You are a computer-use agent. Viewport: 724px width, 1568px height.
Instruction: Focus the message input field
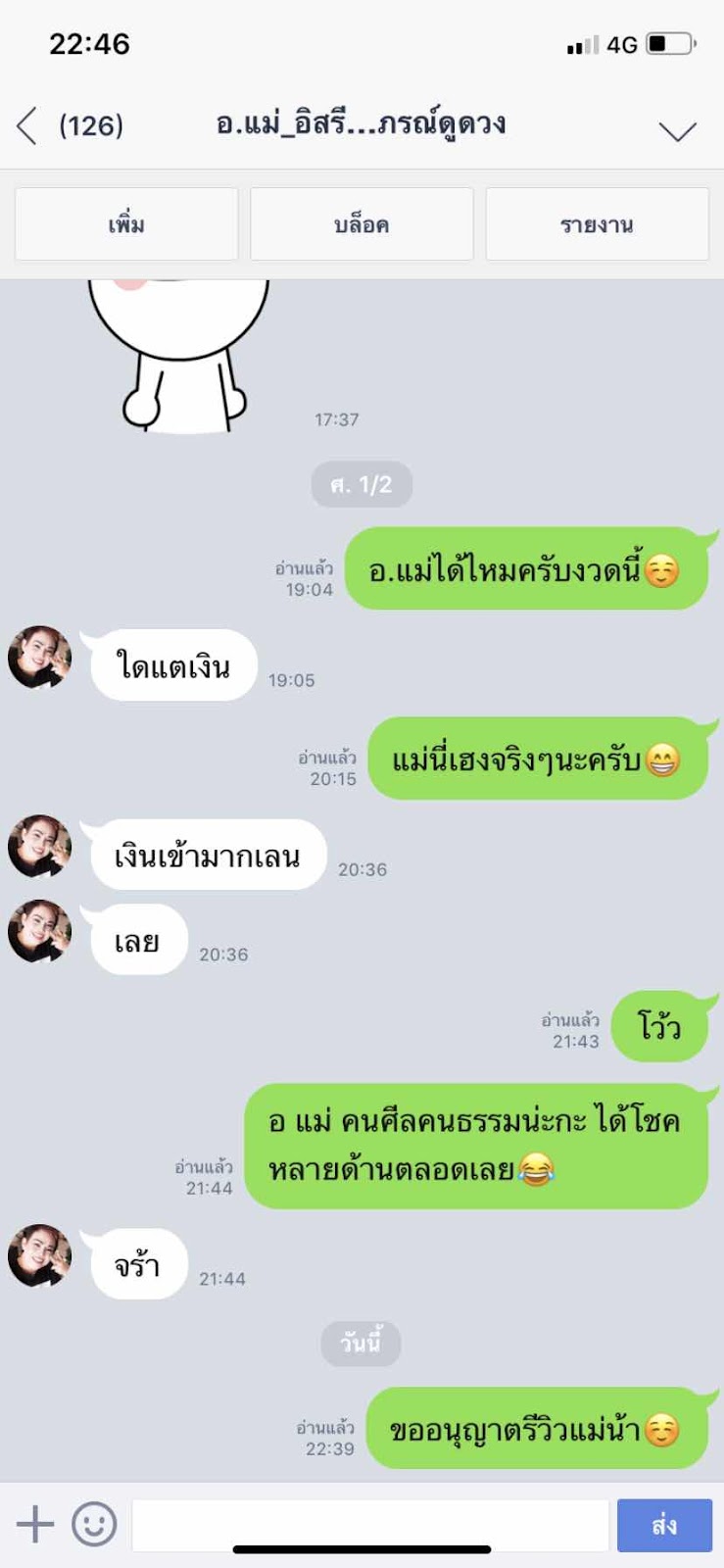click(370, 1525)
